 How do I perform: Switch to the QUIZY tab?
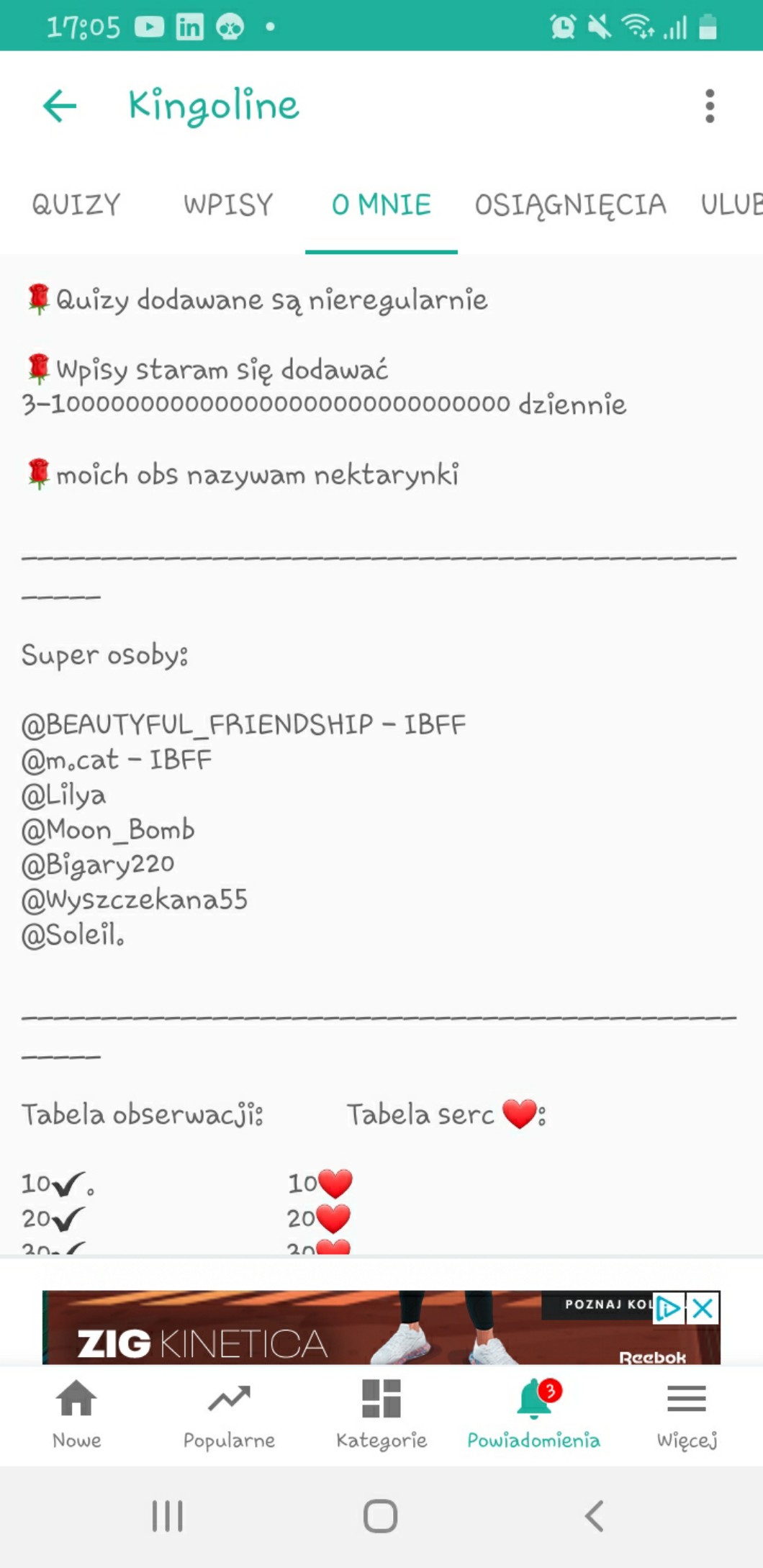tap(76, 204)
